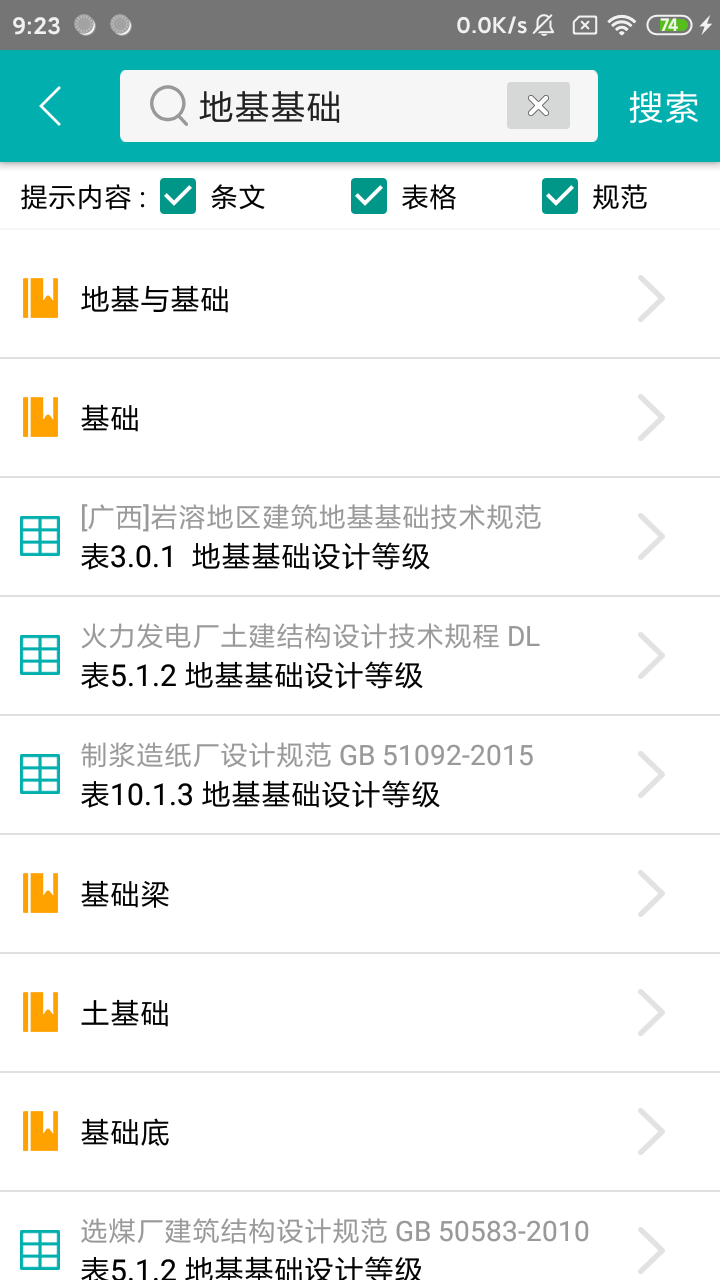Clear the search text with the X button
720x1280 pixels.
(538, 105)
